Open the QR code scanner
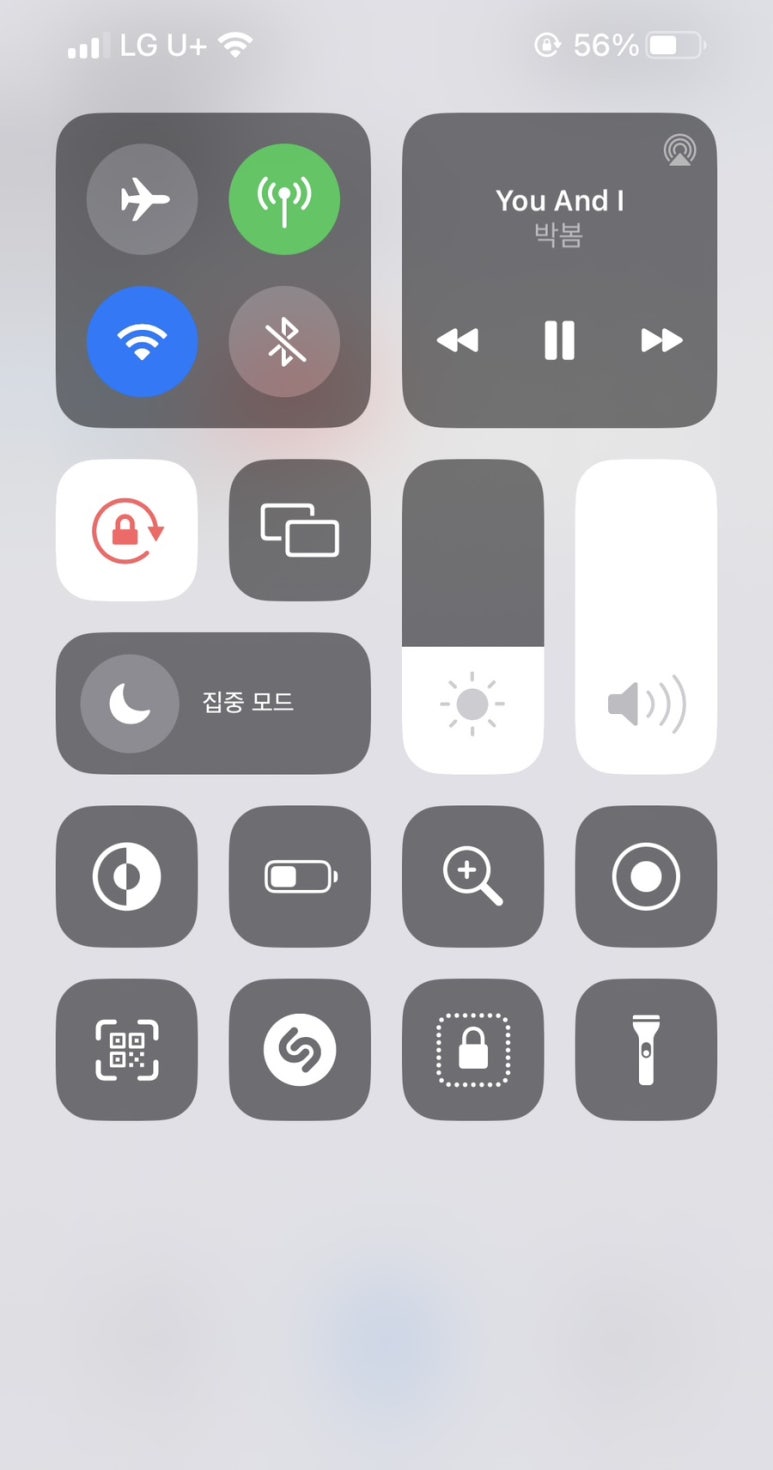The height and width of the screenshot is (1470, 773). tap(126, 1049)
